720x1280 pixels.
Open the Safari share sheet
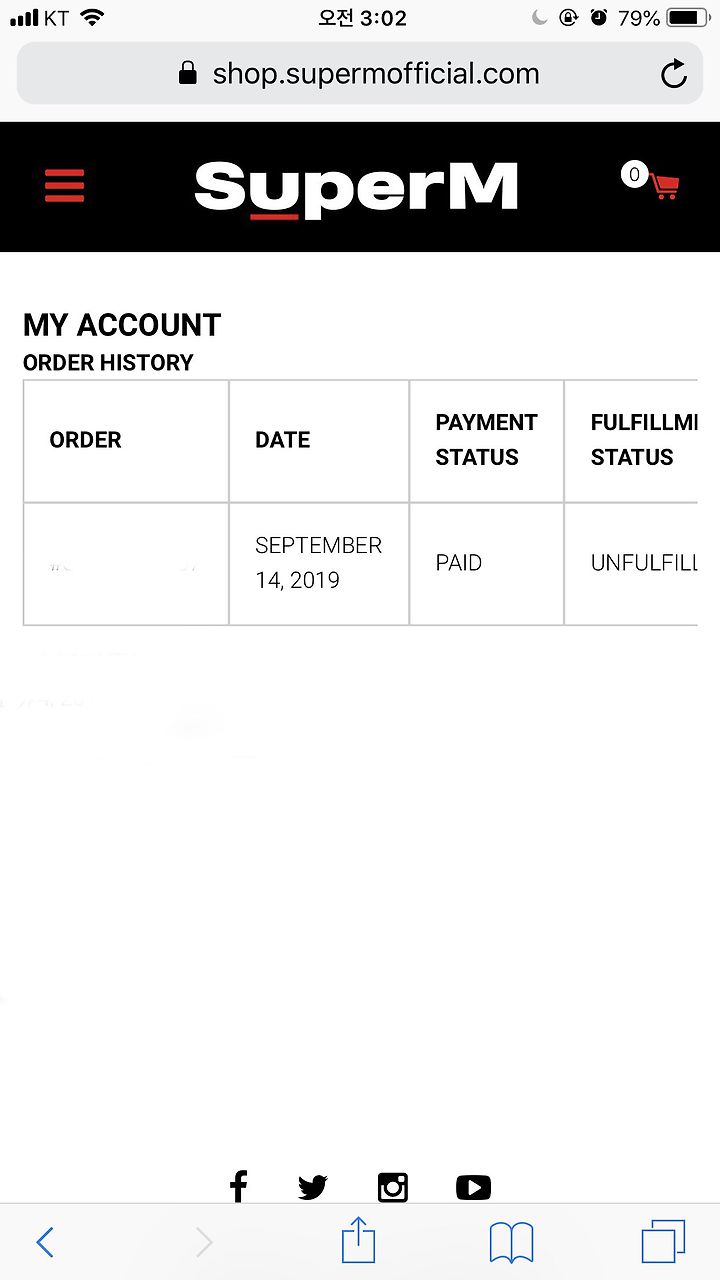(358, 1240)
